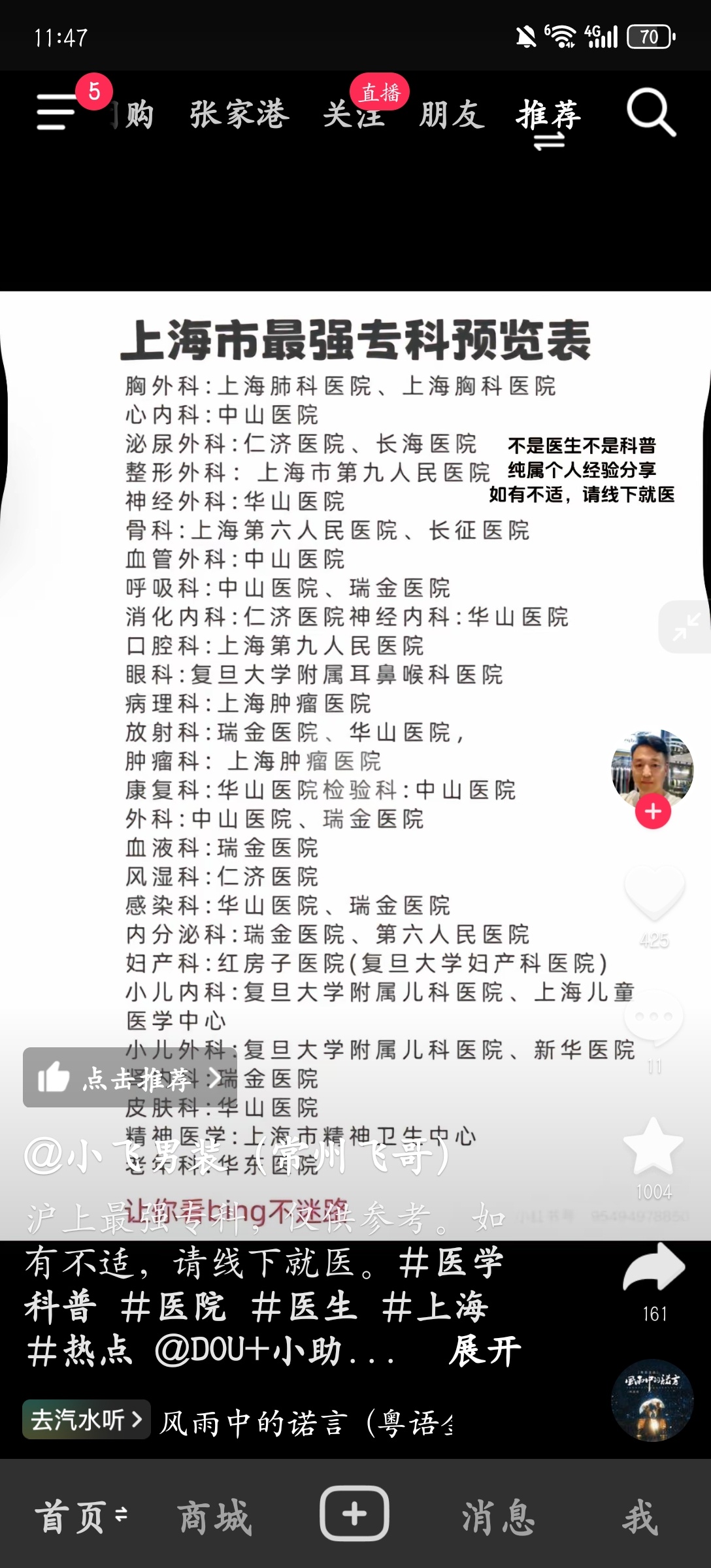Follow the creator with the plus button

[x=653, y=811]
